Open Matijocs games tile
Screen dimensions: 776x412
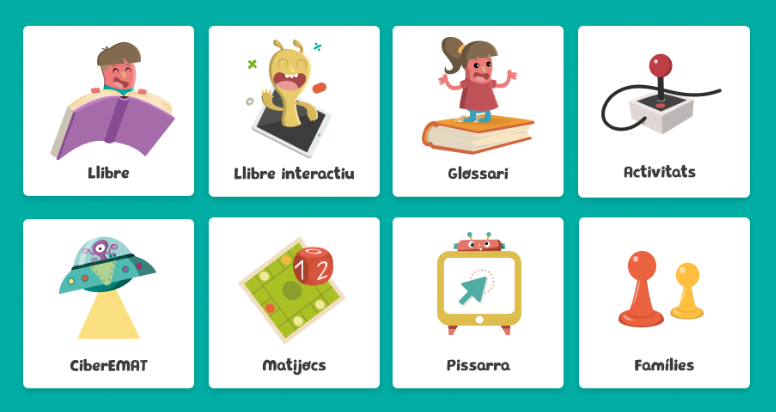click(294, 303)
